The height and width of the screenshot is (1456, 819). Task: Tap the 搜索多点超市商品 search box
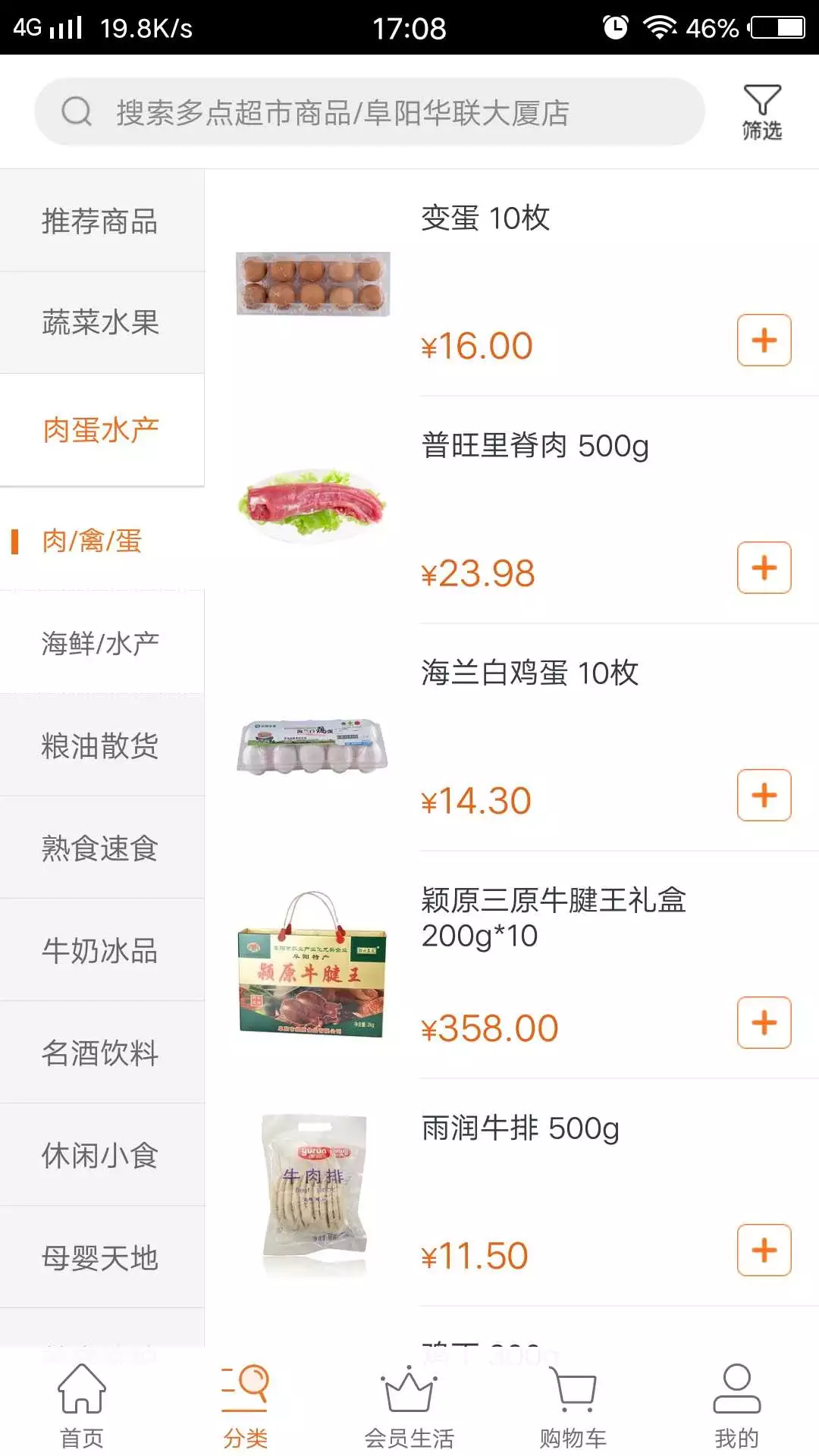[x=369, y=112]
